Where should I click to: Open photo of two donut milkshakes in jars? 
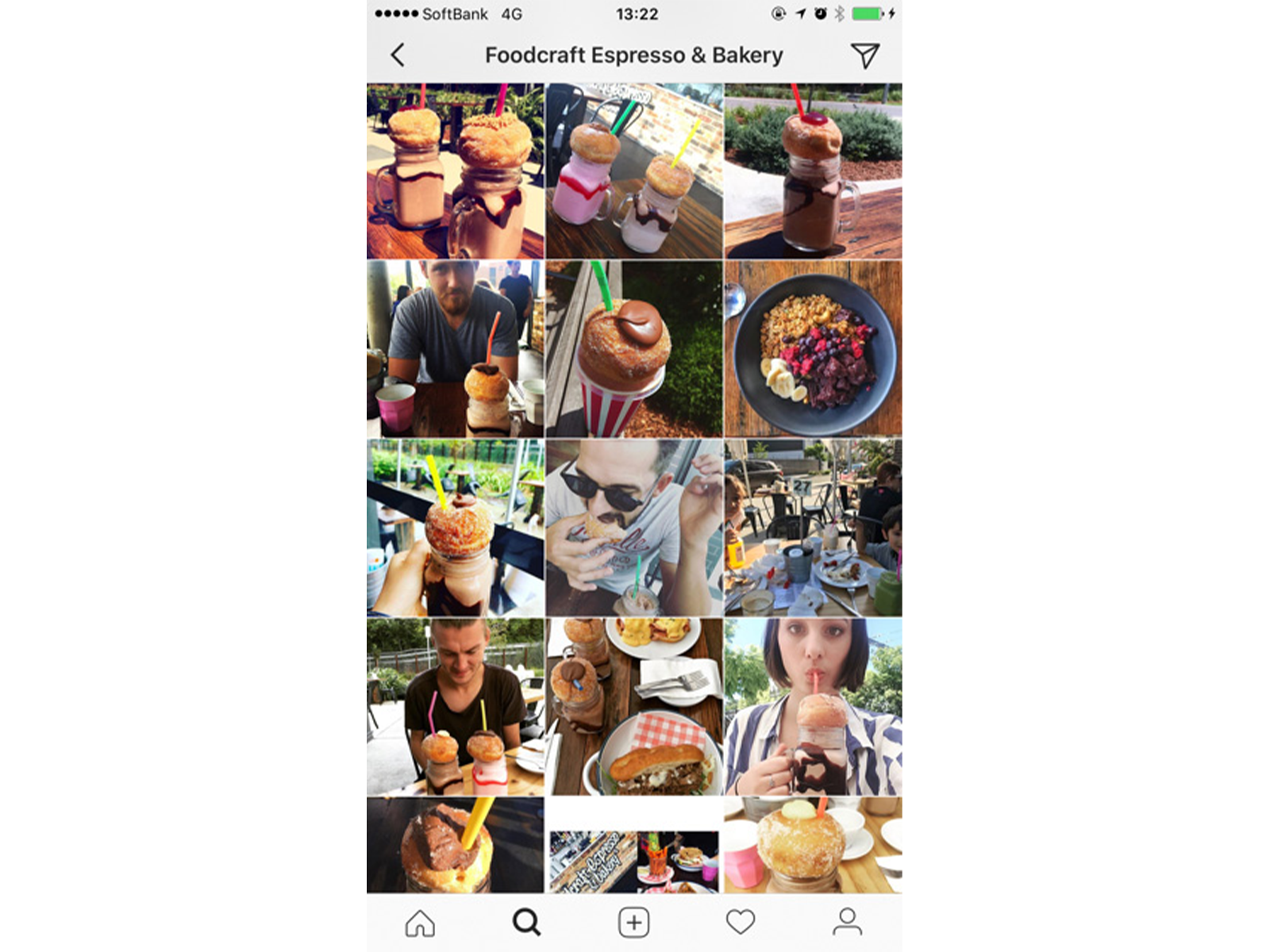click(455, 171)
